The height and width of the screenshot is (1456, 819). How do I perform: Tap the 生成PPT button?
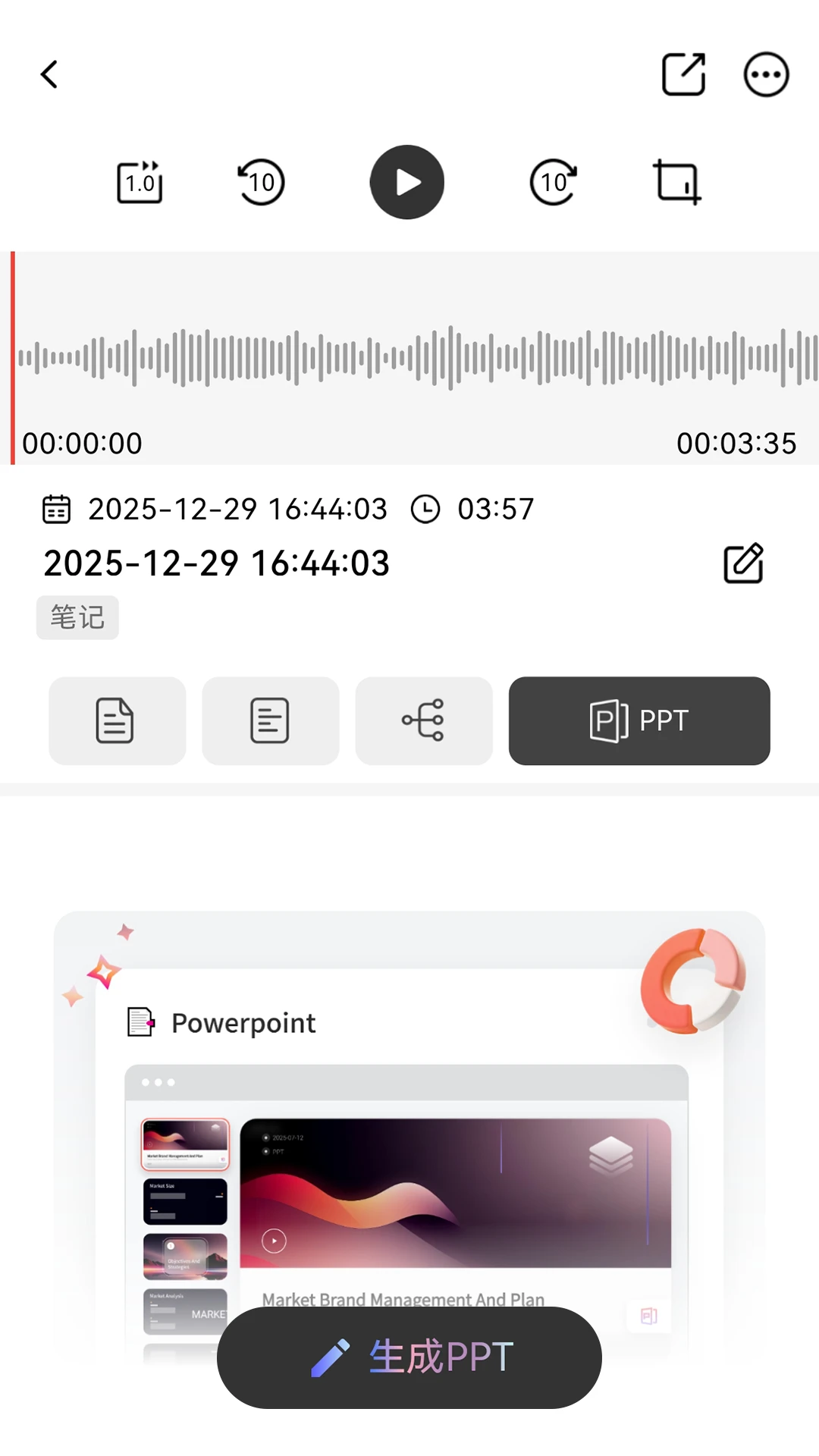pos(409,1357)
